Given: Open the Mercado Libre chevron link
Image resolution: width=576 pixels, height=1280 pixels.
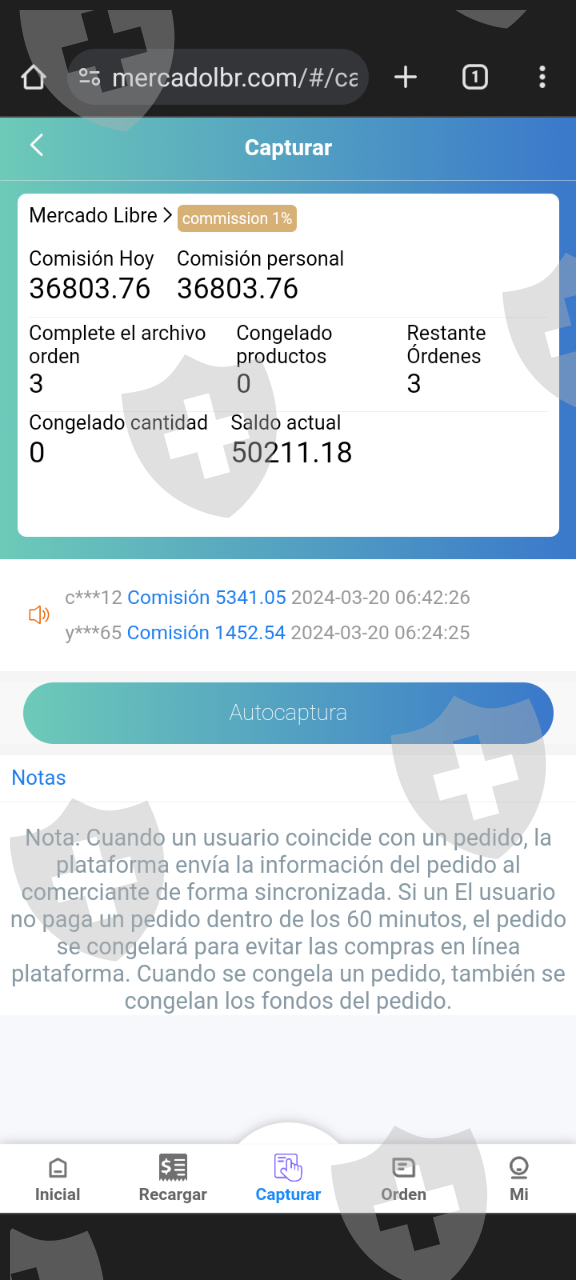Looking at the screenshot, I should click(101, 216).
